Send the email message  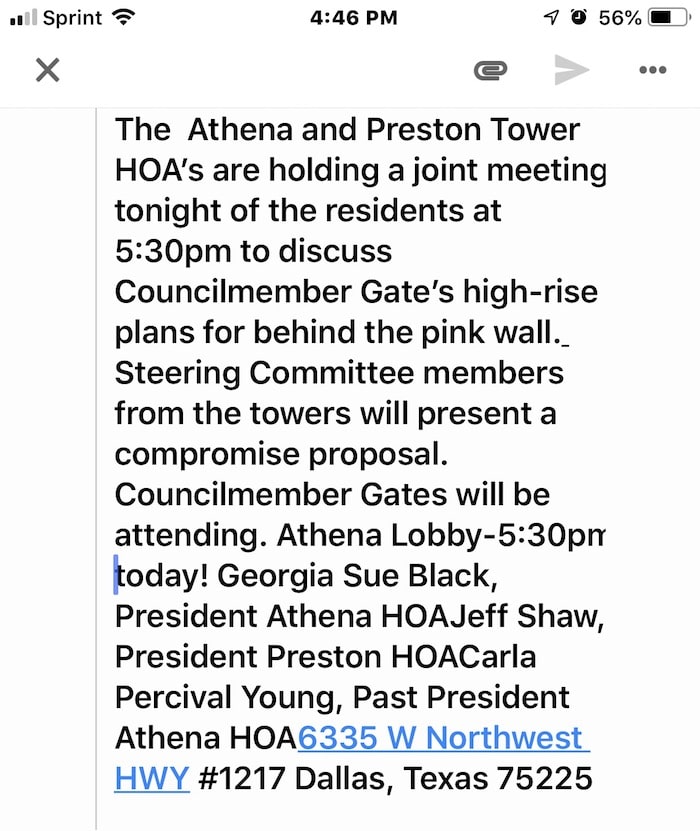[571, 70]
